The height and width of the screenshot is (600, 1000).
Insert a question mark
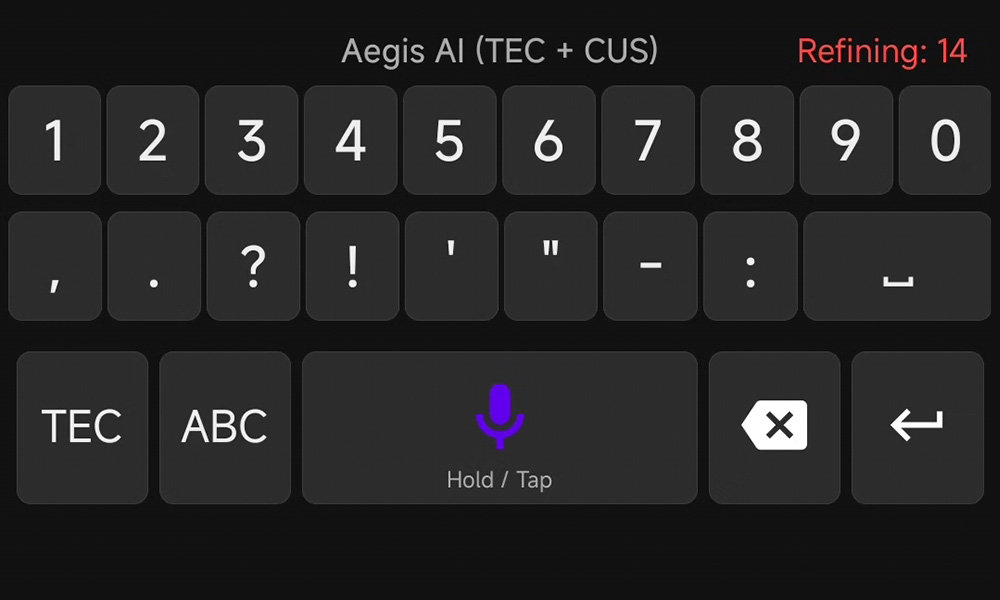click(253, 266)
